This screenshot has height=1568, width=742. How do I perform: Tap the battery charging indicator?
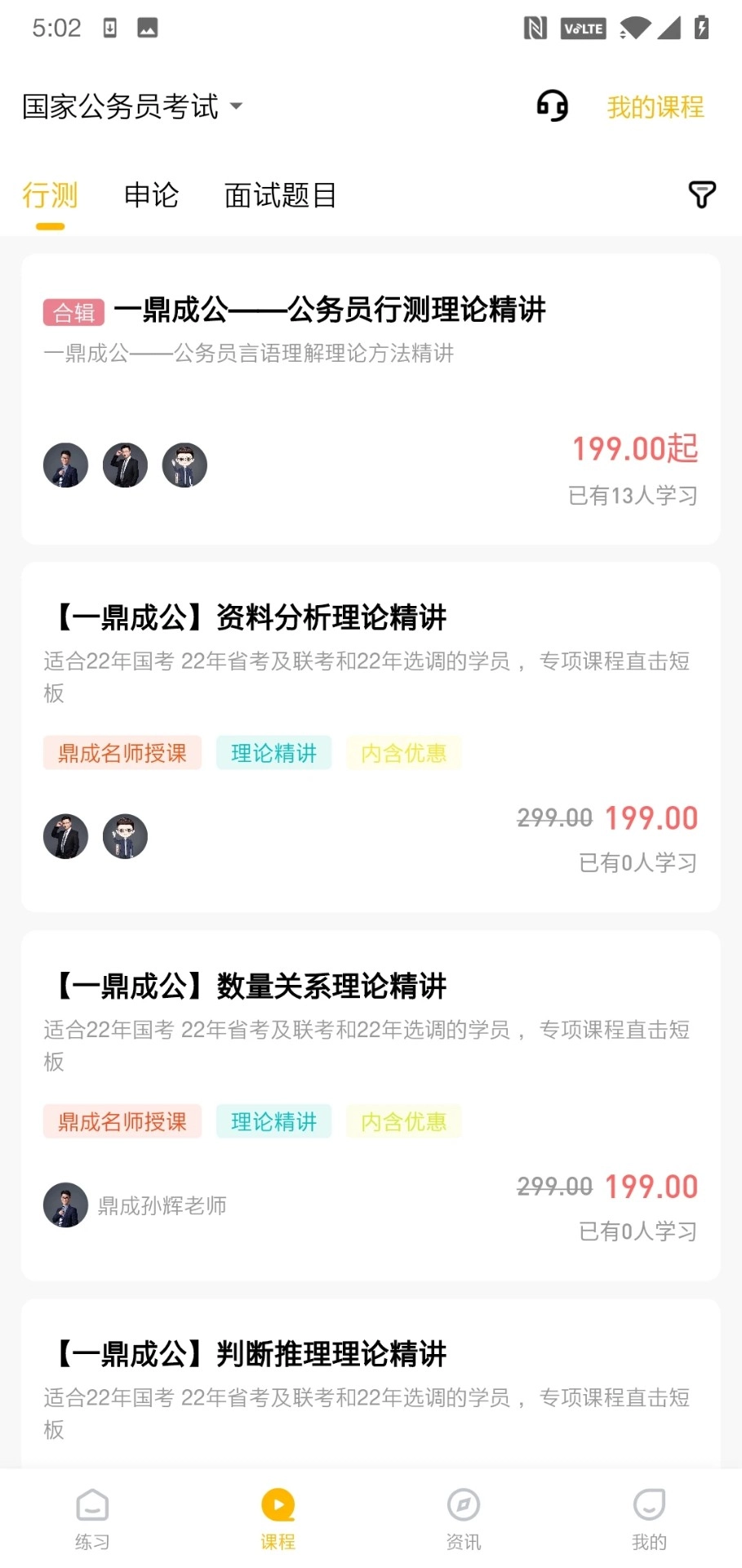click(x=703, y=26)
